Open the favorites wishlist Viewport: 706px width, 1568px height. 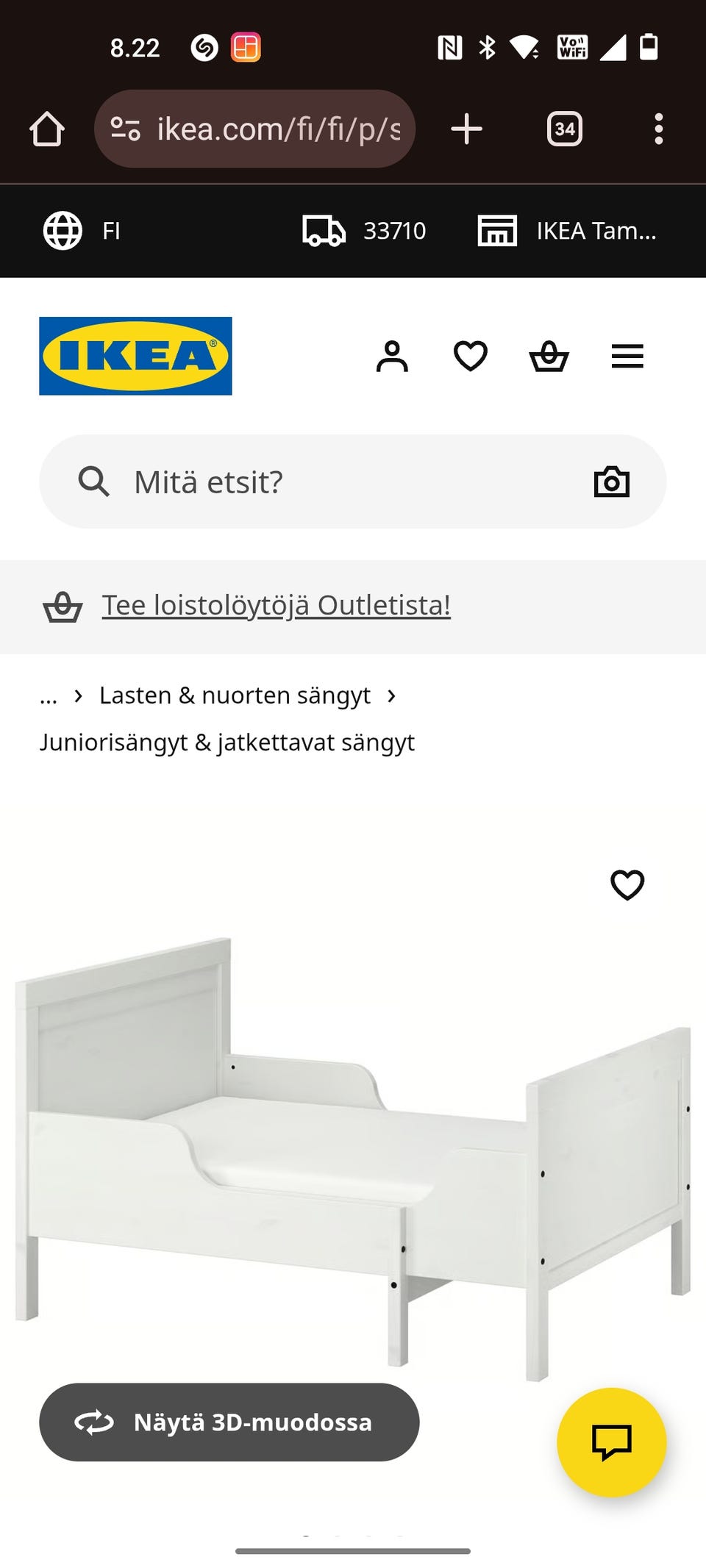tap(471, 355)
